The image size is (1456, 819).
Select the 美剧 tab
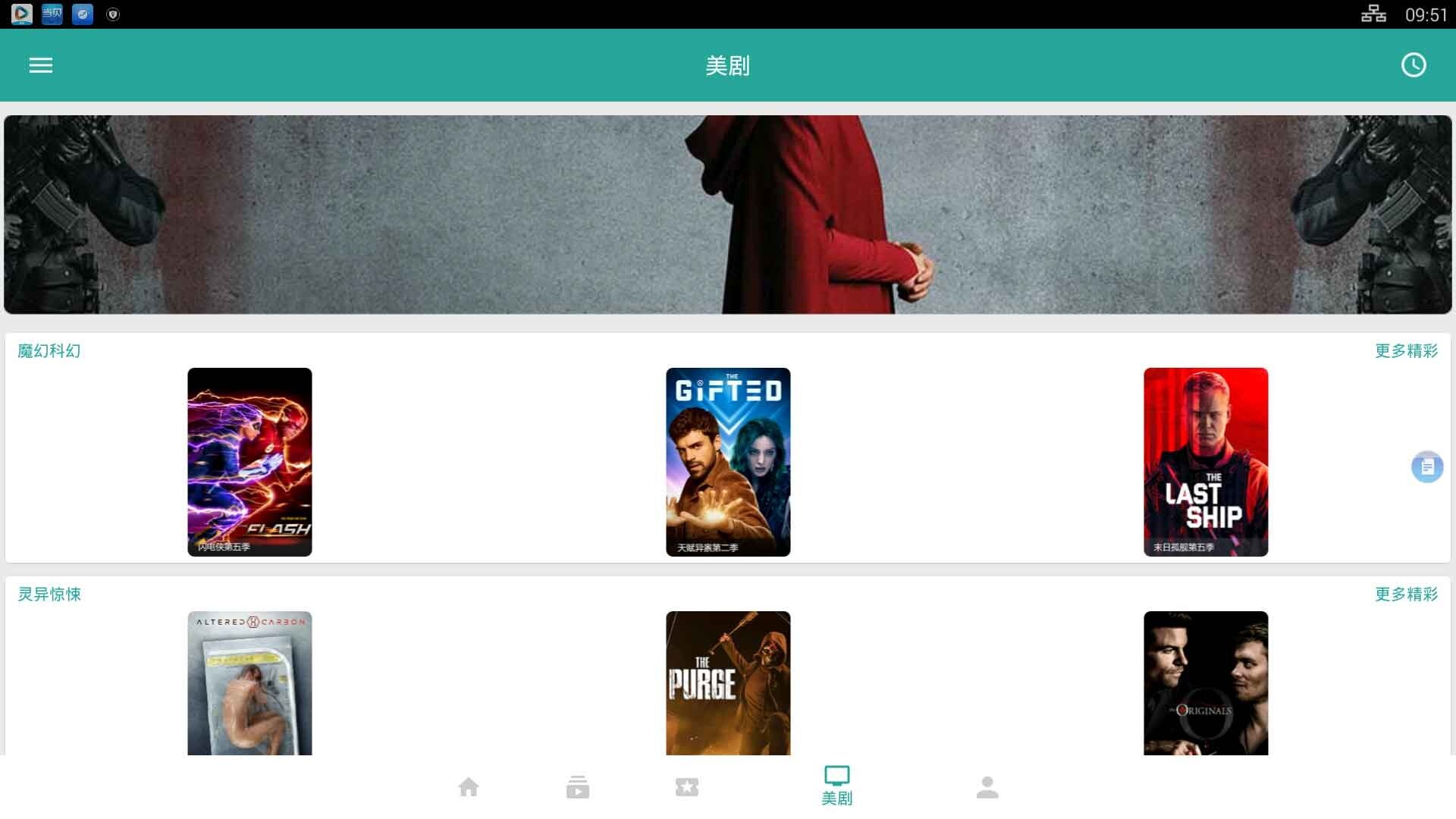point(836,785)
